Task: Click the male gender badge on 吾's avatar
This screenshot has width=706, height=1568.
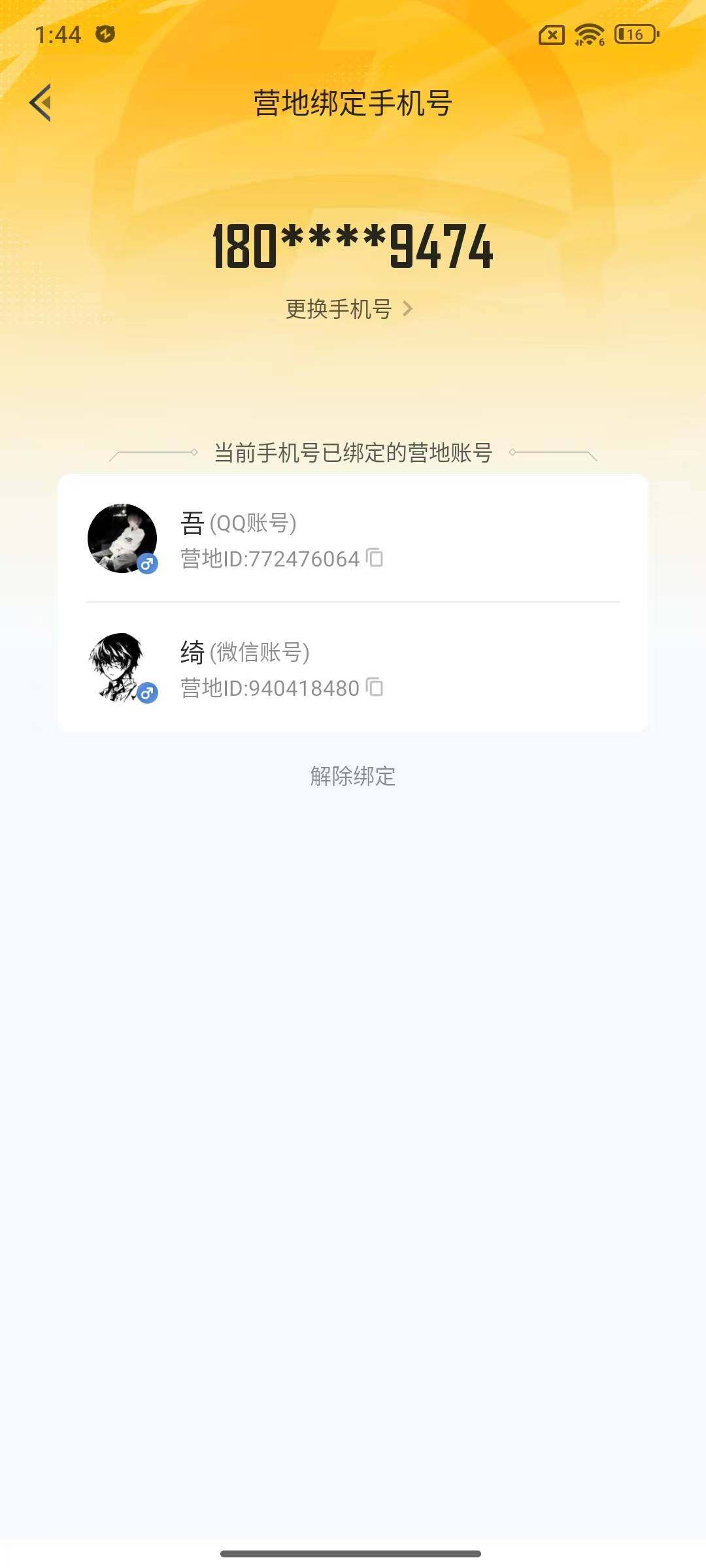Action: click(x=147, y=563)
